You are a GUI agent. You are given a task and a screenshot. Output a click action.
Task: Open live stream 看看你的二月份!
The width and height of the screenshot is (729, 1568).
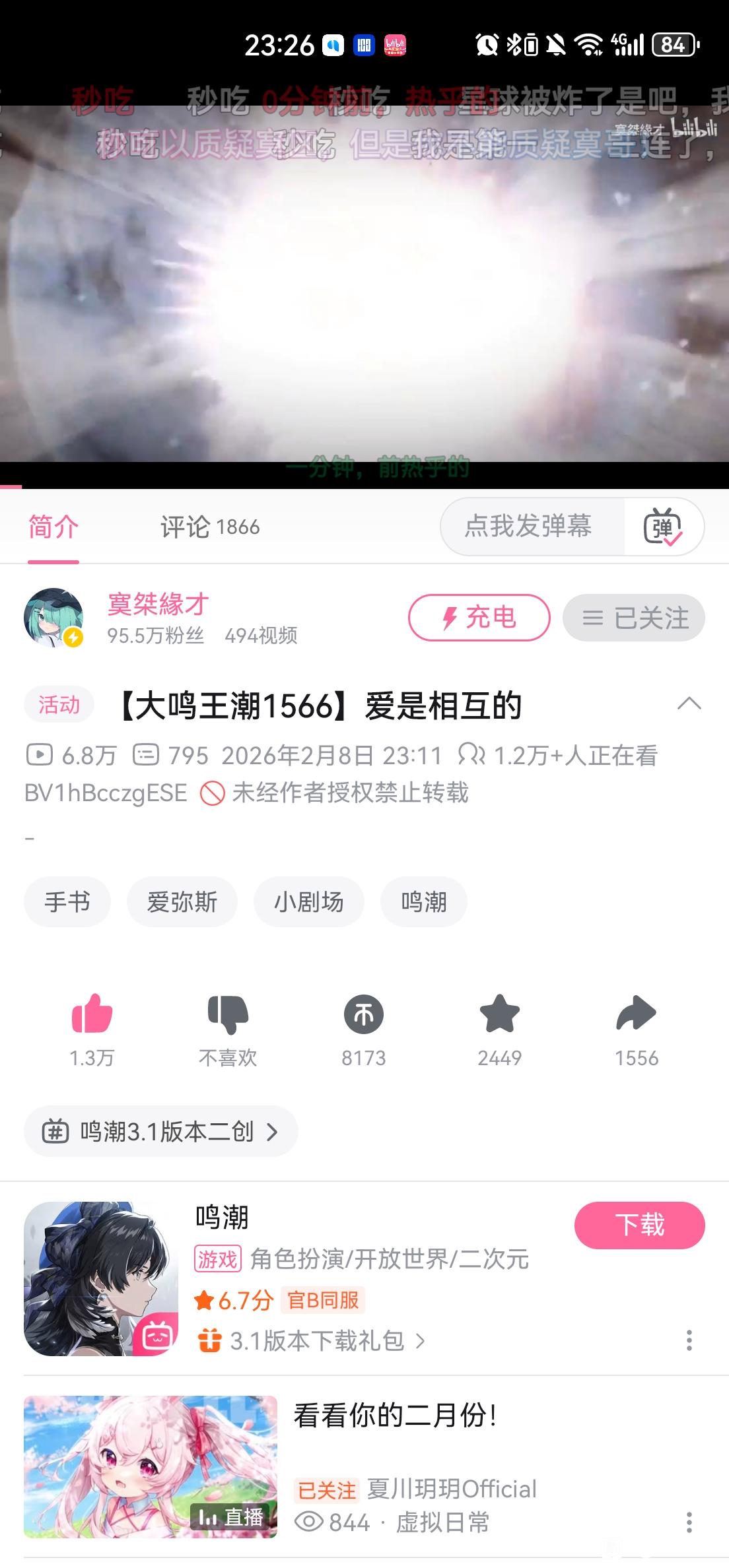tap(395, 1416)
